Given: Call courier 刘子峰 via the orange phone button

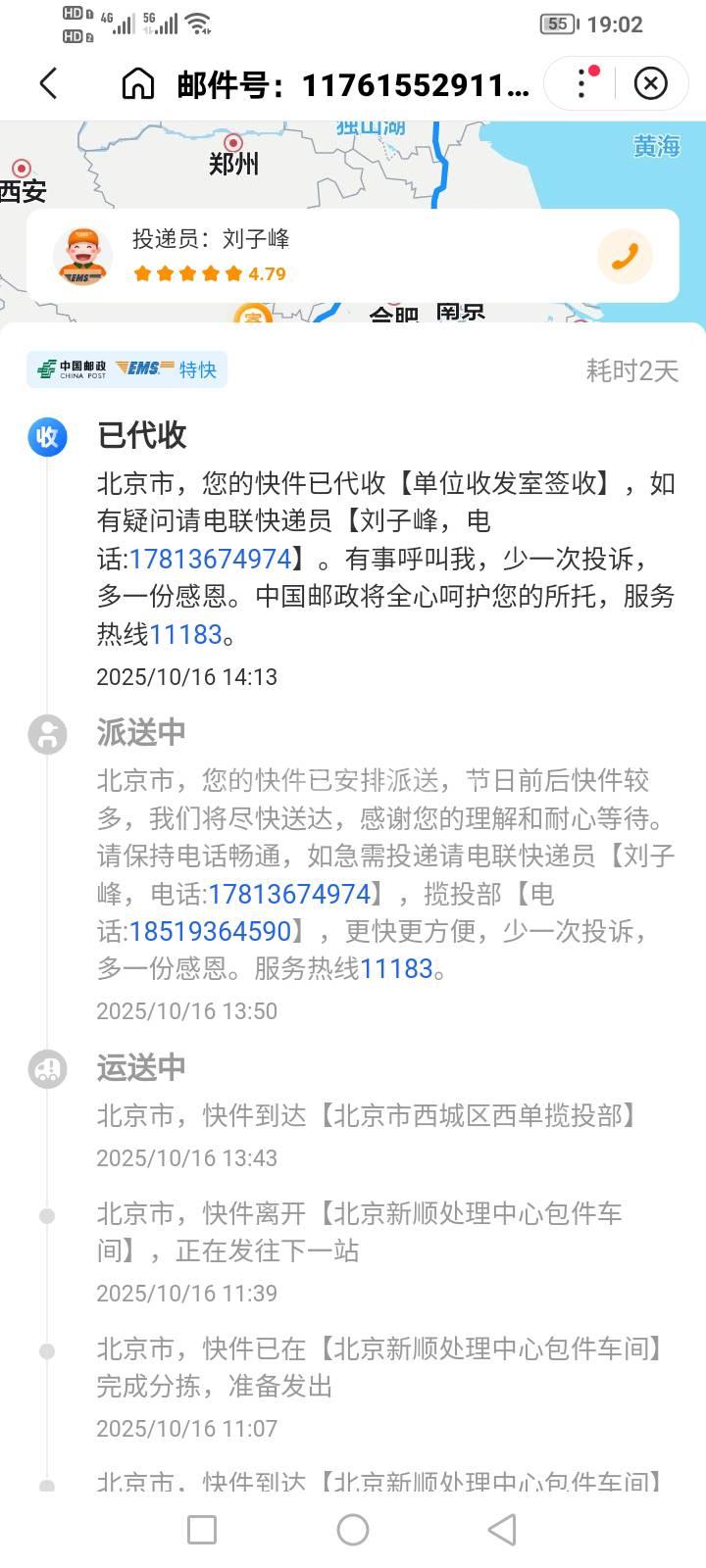Looking at the screenshot, I should click(625, 257).
